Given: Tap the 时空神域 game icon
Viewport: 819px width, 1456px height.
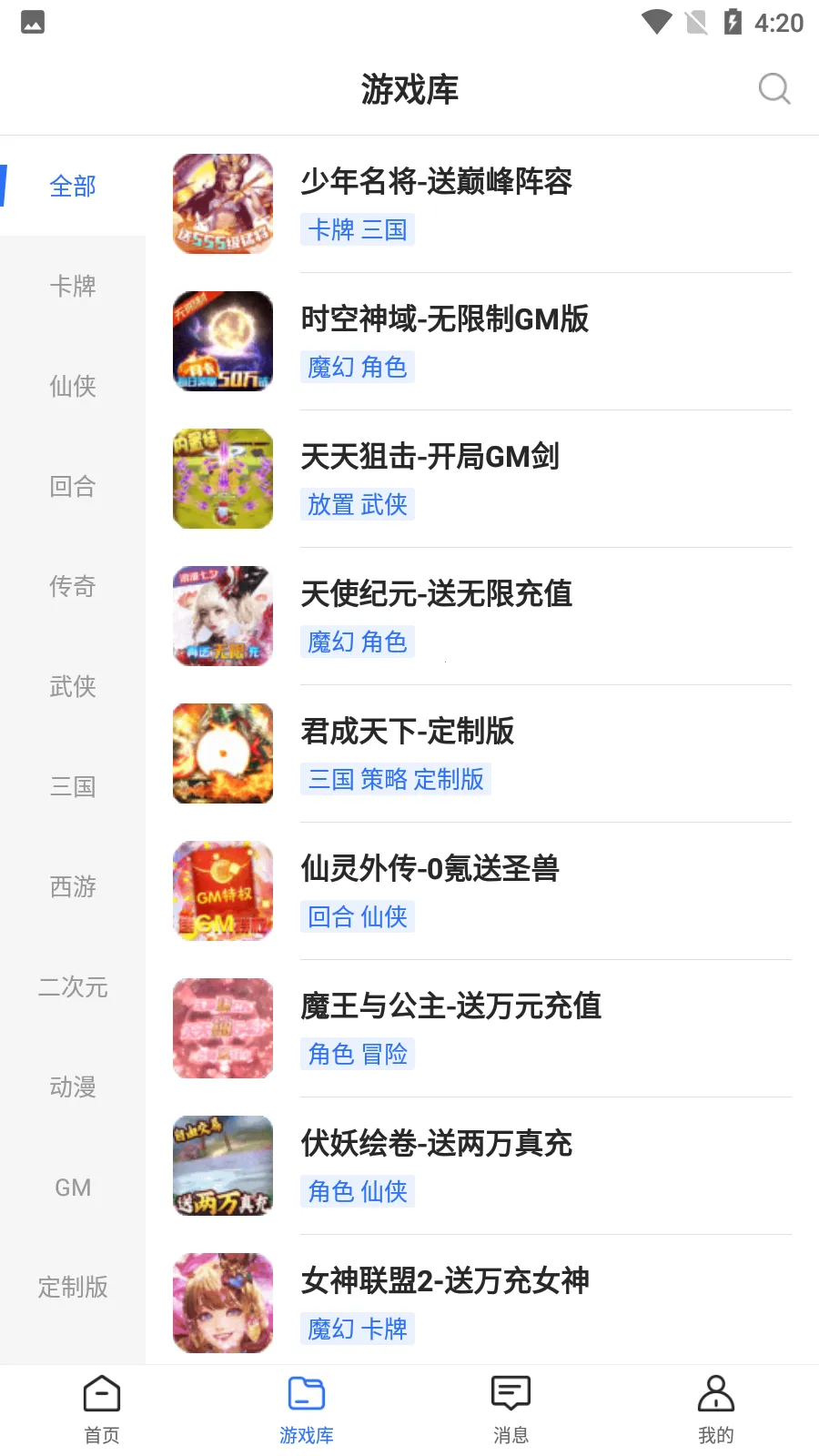Looking at the screenshot, I should tap(222, 341).
